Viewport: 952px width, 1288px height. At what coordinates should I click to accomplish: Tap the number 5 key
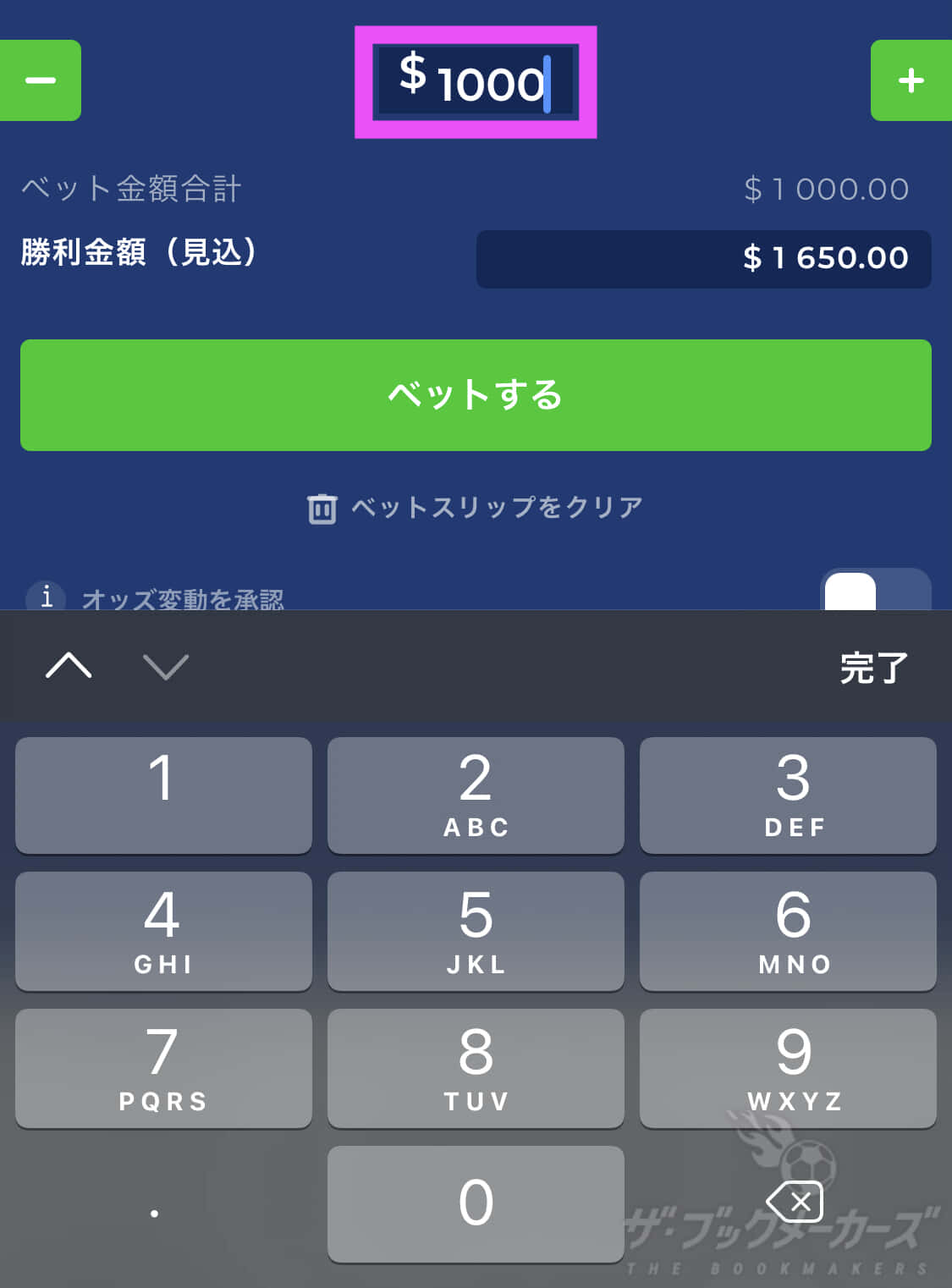click(476, 931)
